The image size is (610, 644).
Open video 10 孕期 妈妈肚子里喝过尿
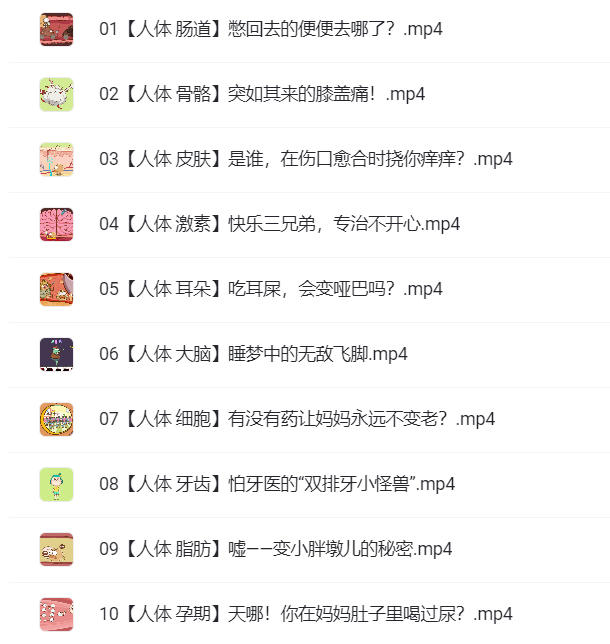305,614
